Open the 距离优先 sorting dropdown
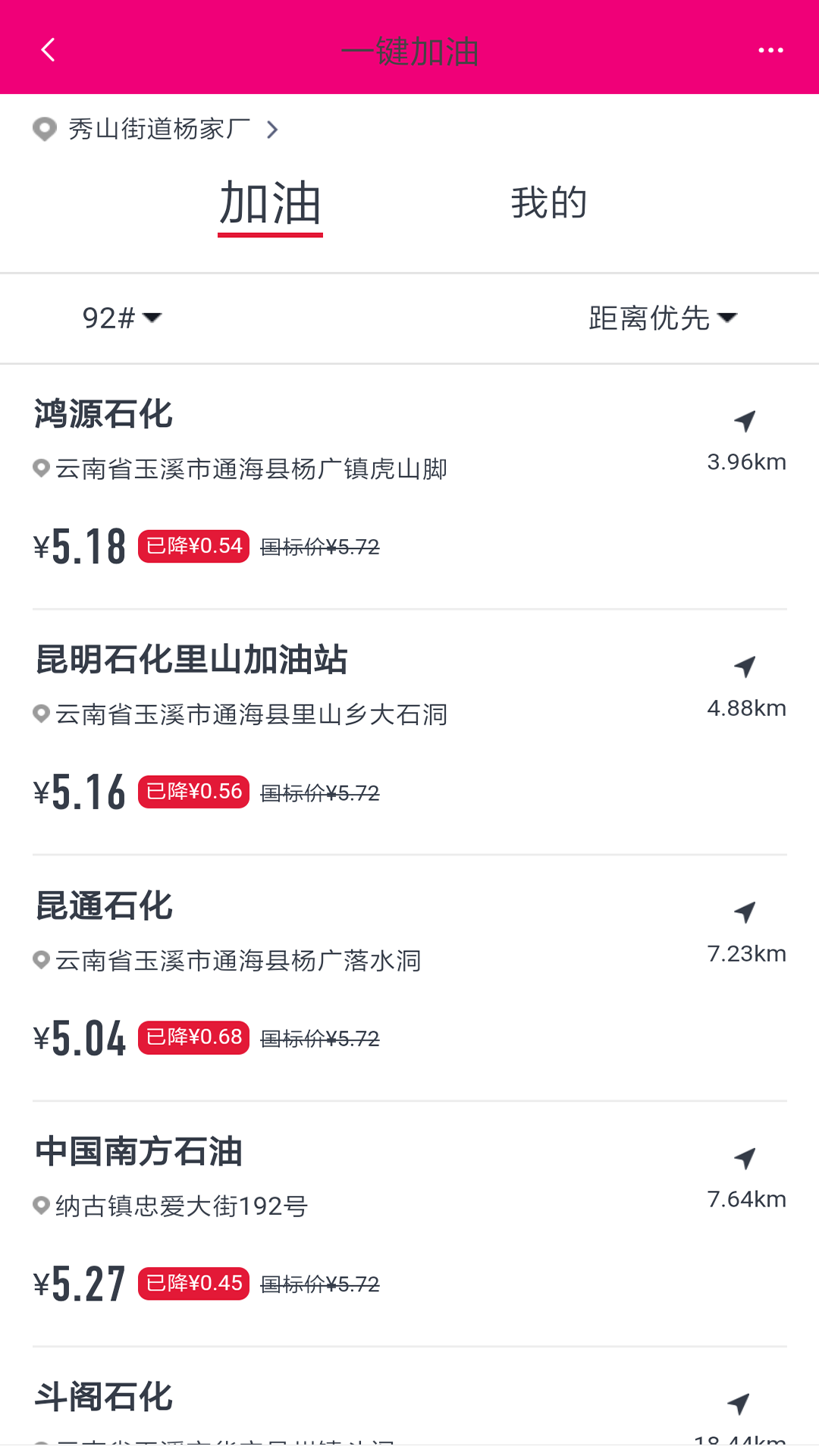The width and height of the screenshot is (819, 1456). click(662, 318)
